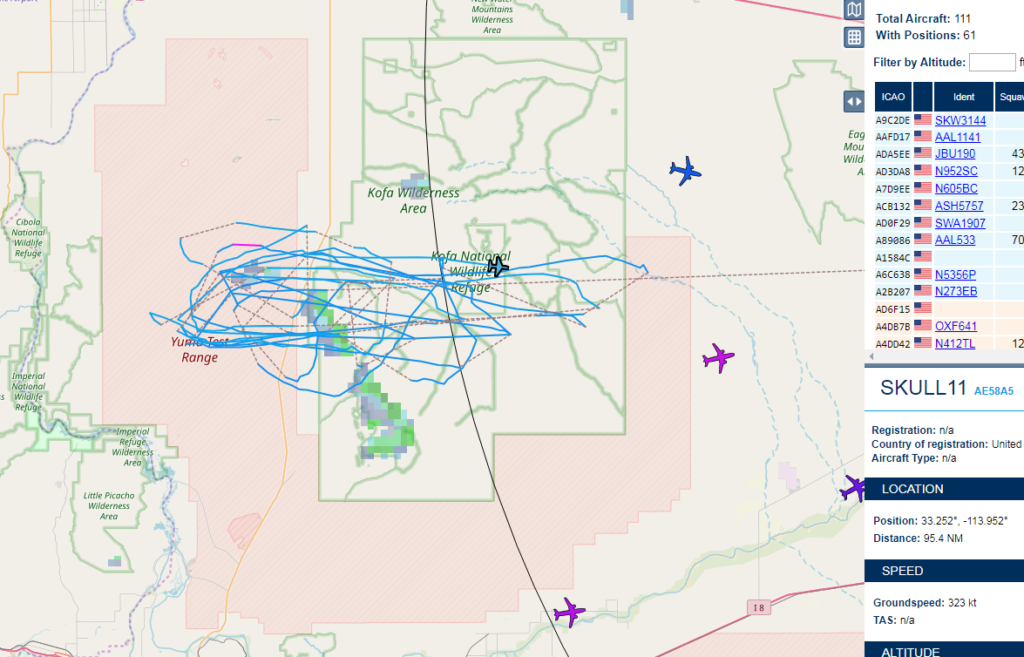Focus the Filter by Altitude field

(992, 62)
